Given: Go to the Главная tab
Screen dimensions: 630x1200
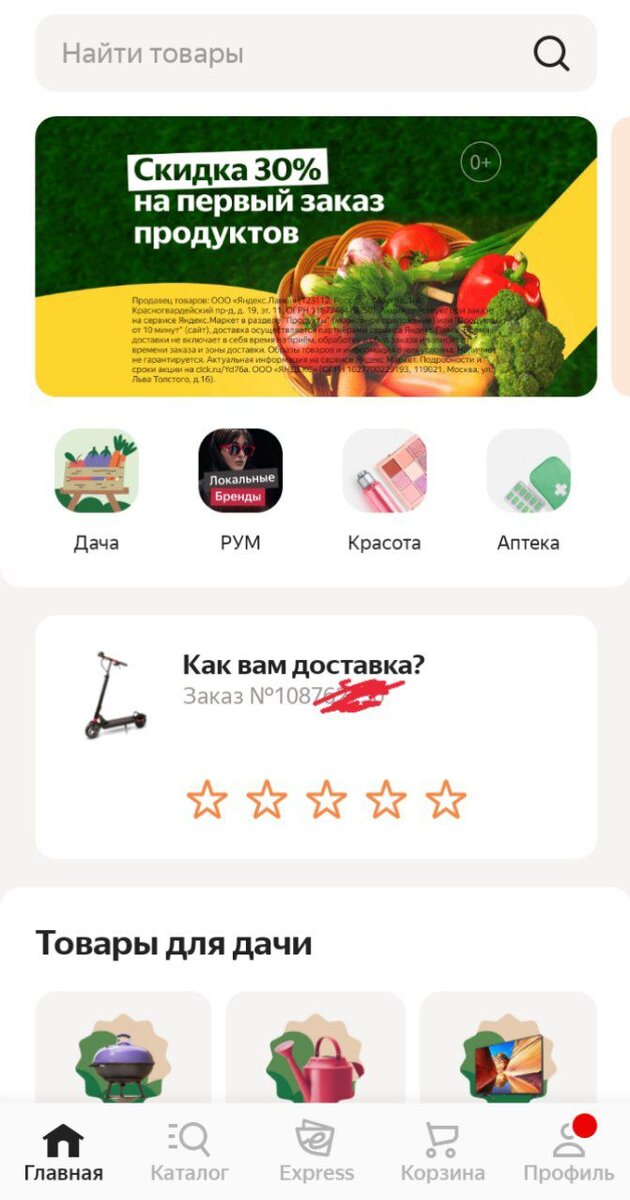Looking at the screenshot, I should tap(64, 1152).
